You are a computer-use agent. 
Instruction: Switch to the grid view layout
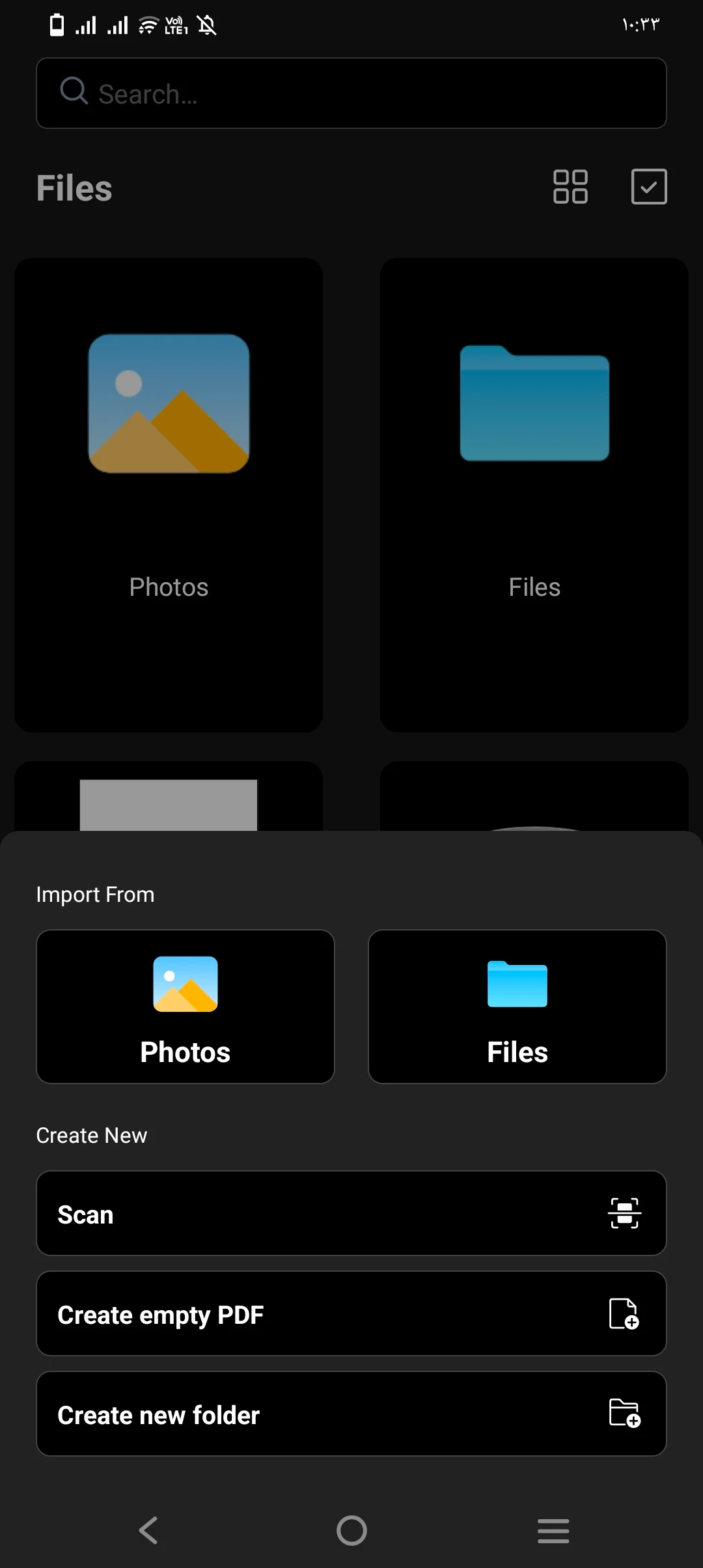point(570,187)
